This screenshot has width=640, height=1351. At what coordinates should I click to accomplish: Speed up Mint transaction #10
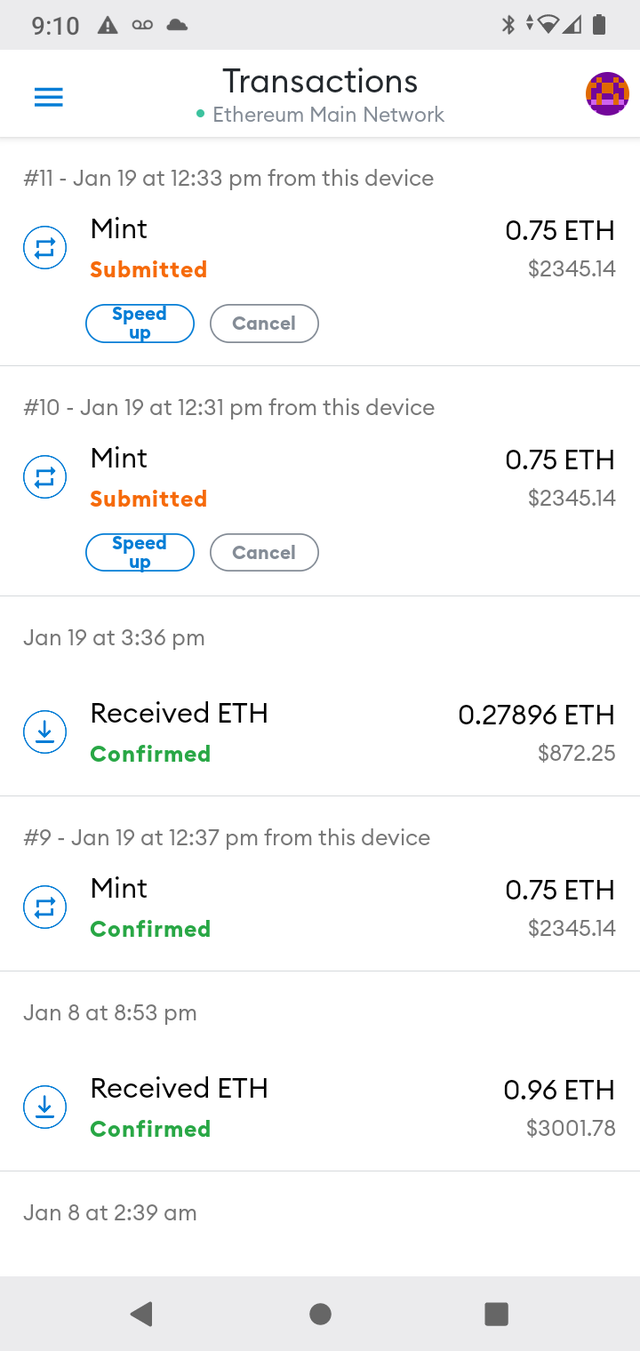[140, 552]
